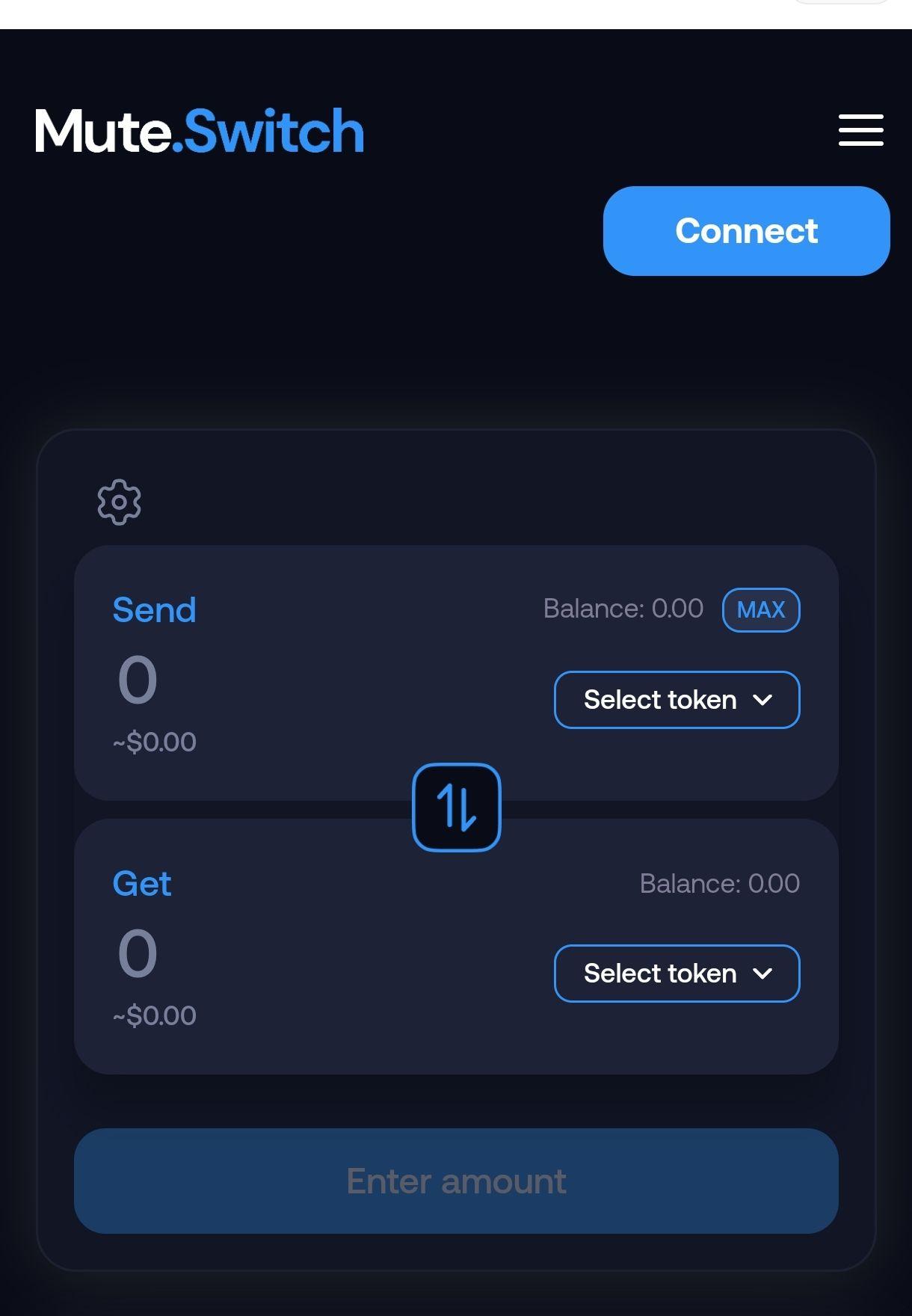Select token in the Send section
This screenshot has height=1316, width=912.
[x=677, y=700]
